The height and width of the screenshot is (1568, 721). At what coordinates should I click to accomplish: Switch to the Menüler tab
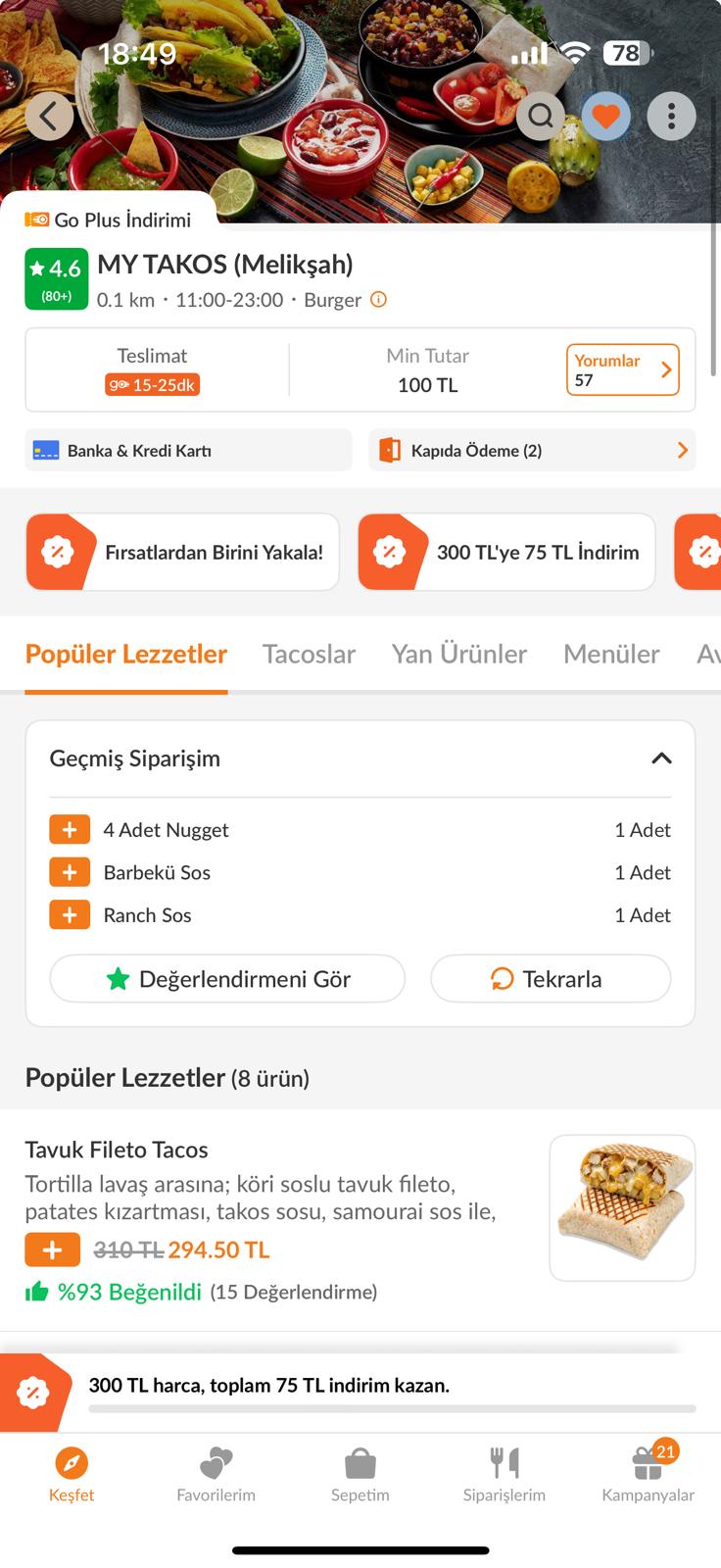pyautogui.click(x=611, y=654)
